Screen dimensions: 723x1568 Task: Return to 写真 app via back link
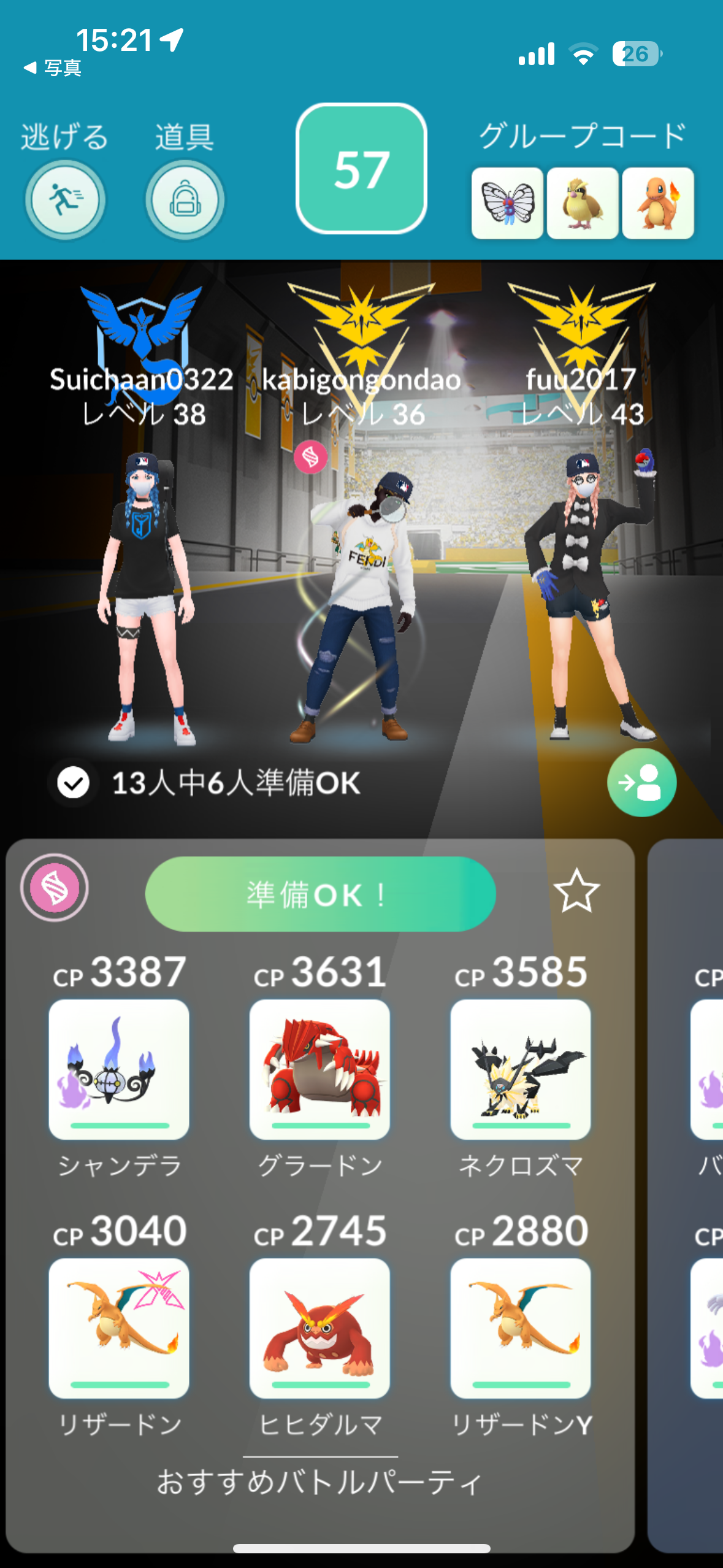[52, 67]
